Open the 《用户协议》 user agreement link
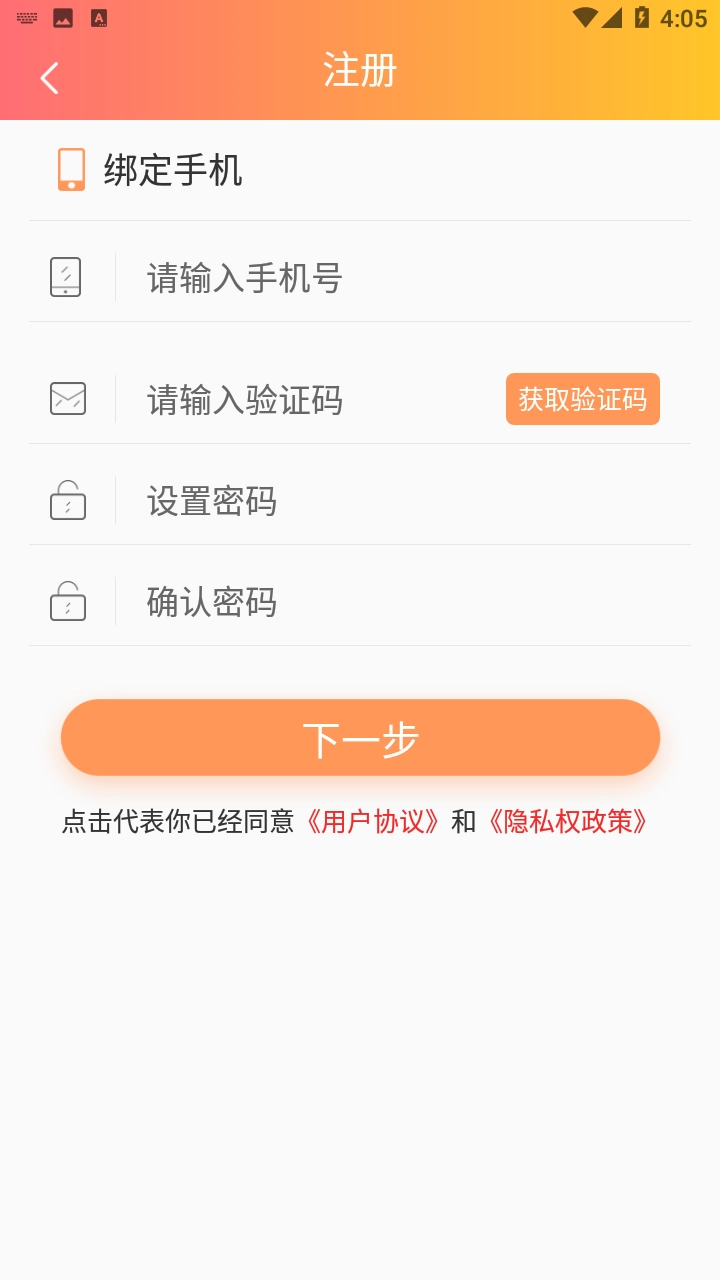 pos(371,822)
